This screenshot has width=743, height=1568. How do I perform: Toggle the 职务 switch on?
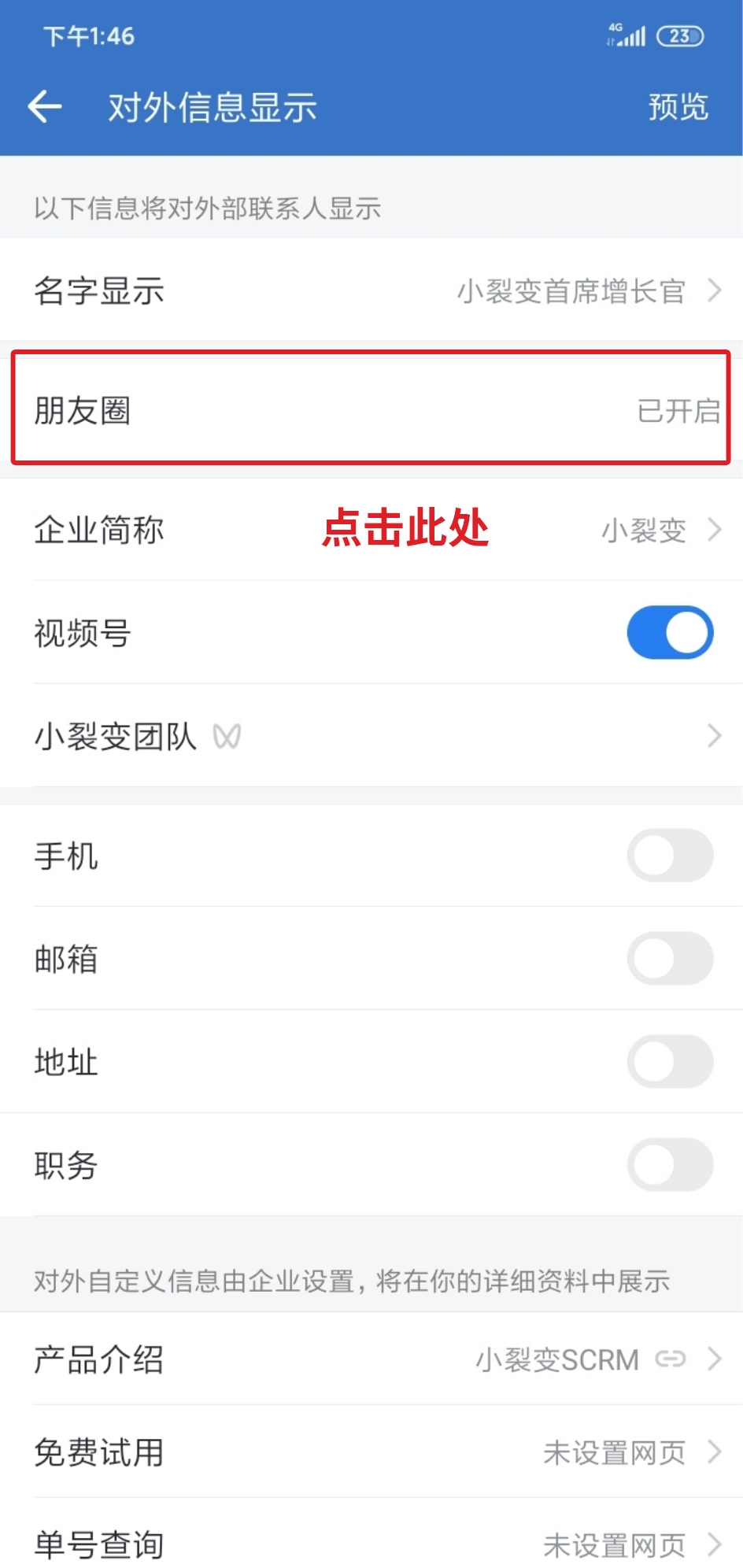(670, 1165)
